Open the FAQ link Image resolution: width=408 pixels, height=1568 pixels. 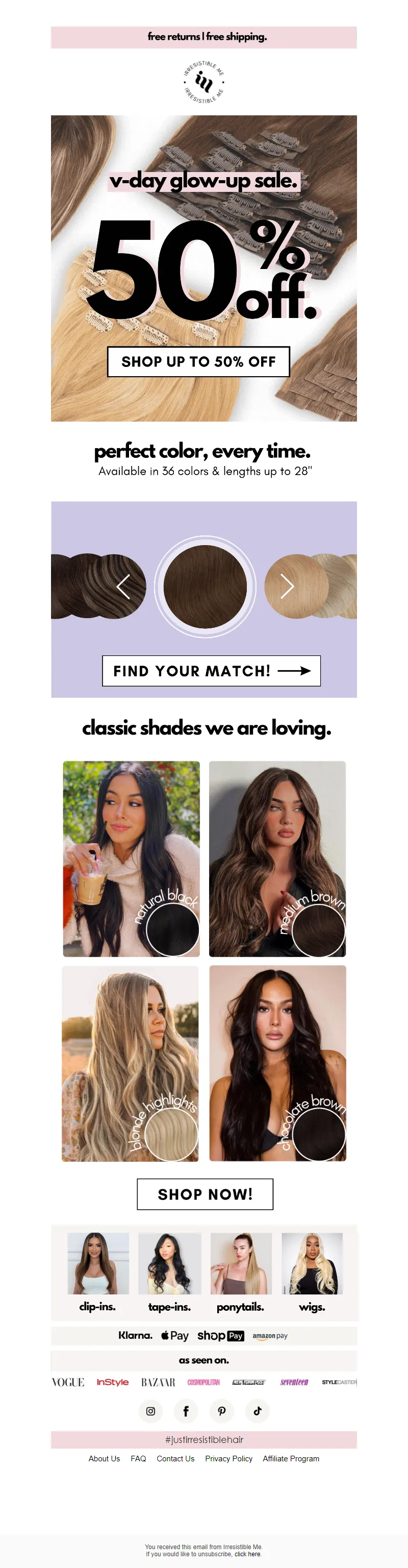click(138, 1458)
